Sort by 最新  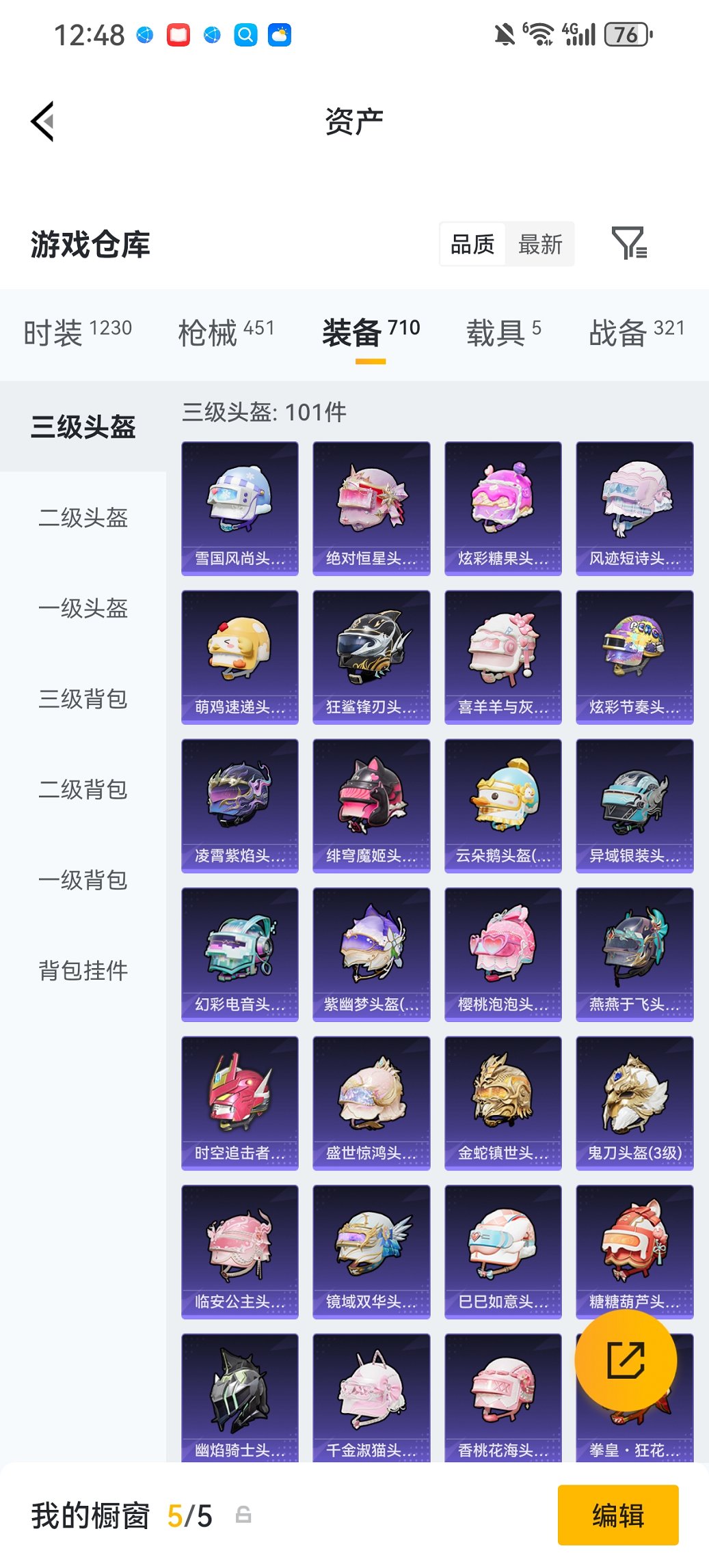[x=539, y=244]
